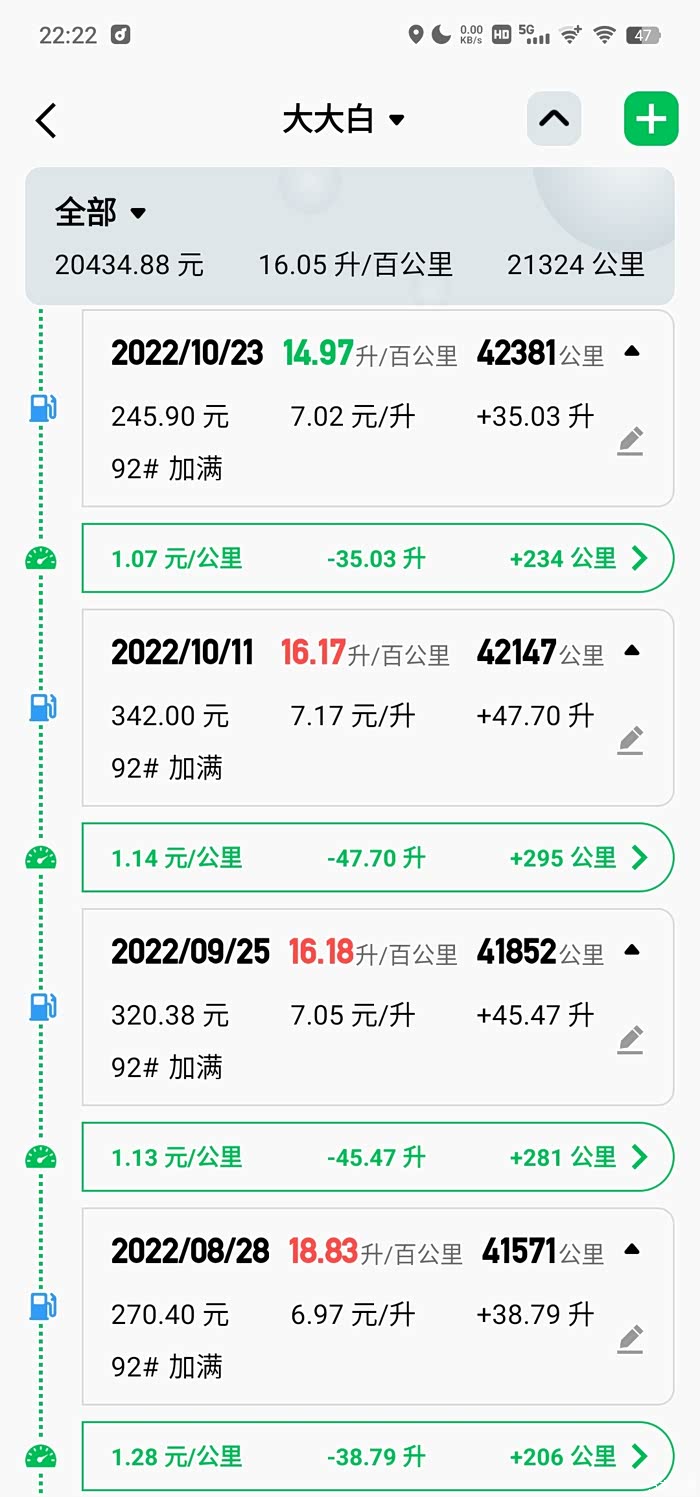Collapse the 2022/10/11 record details

(x=631, y=651)
